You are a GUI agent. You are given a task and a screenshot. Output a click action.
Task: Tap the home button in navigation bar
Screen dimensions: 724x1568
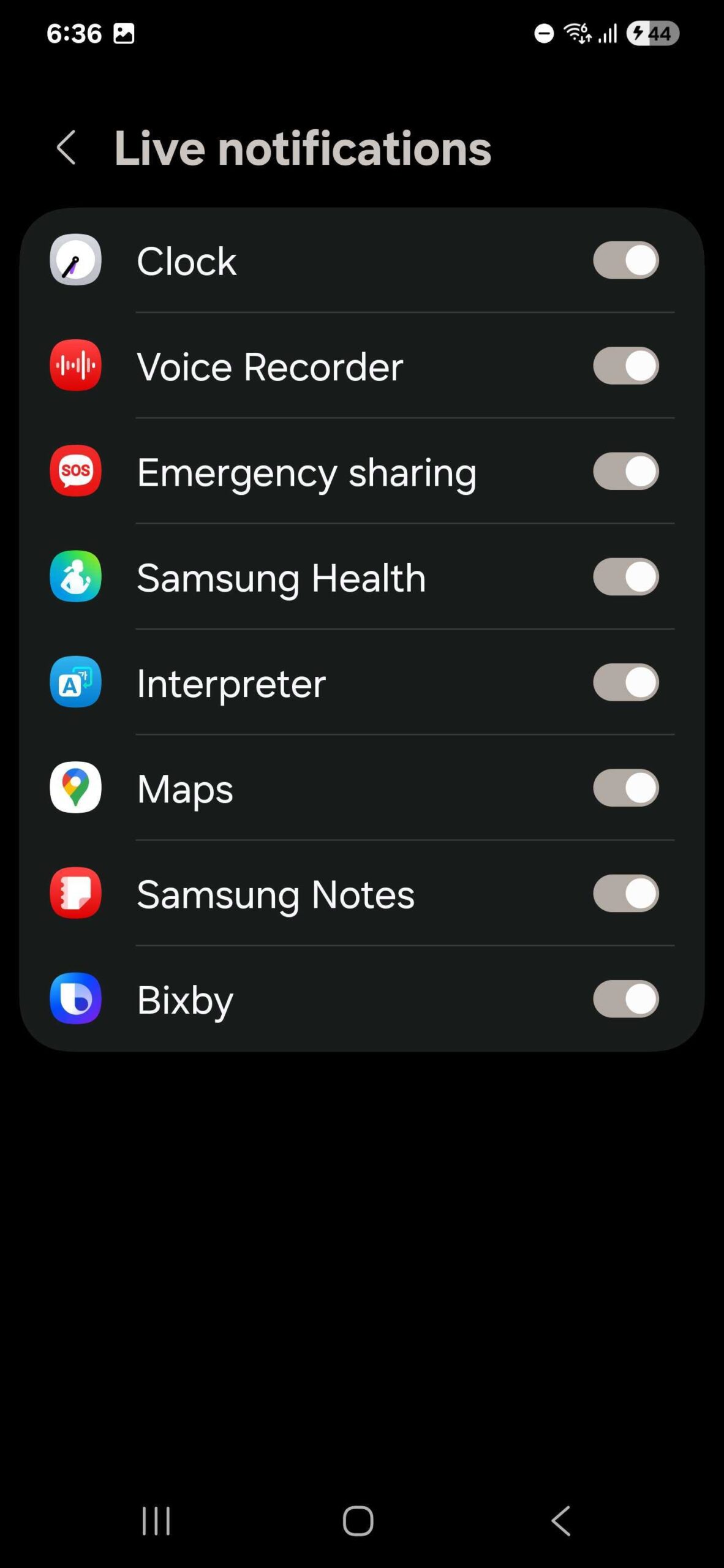click(358, 1520)
